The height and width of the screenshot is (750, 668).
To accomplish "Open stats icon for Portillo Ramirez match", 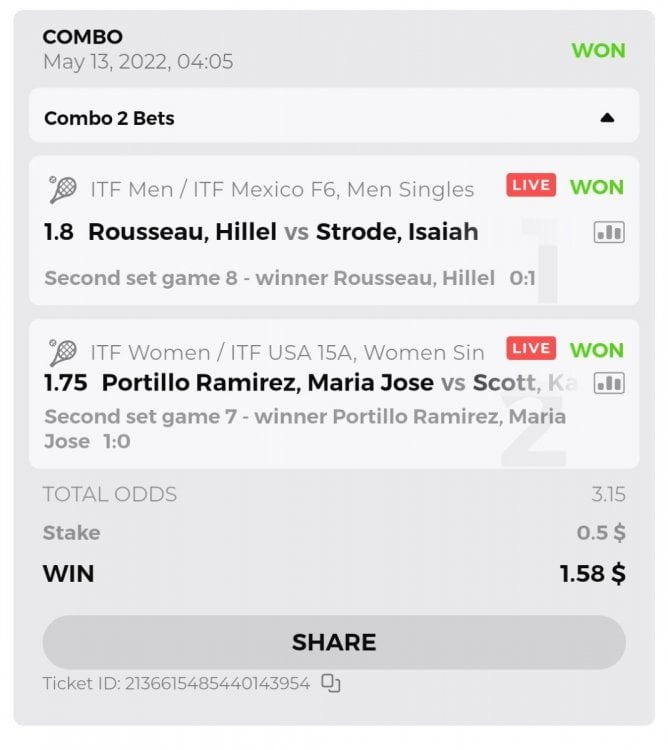I will [609, 382].
